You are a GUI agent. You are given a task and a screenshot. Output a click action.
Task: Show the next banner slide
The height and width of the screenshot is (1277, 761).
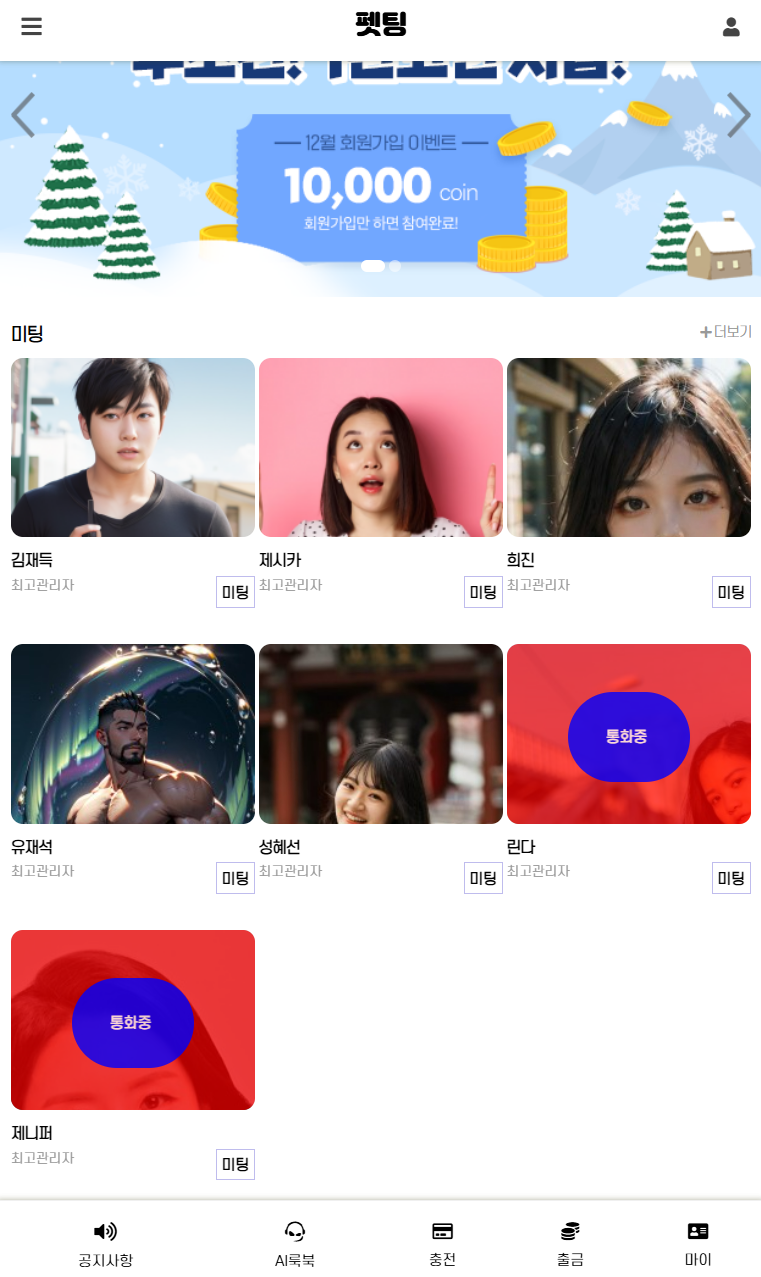[x=738, y=115]
